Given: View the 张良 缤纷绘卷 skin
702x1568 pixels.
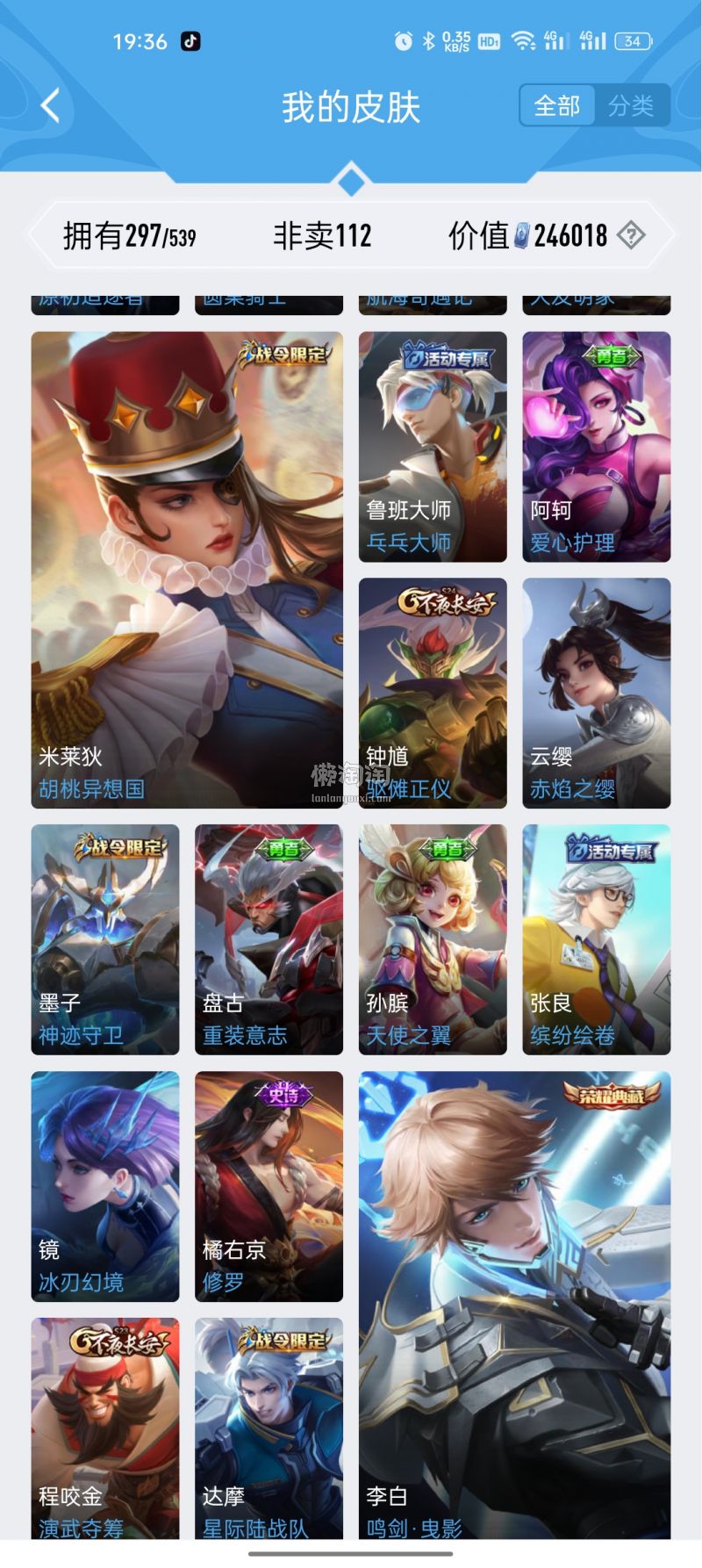Looking at the screenshot, I should pos(596,939).
